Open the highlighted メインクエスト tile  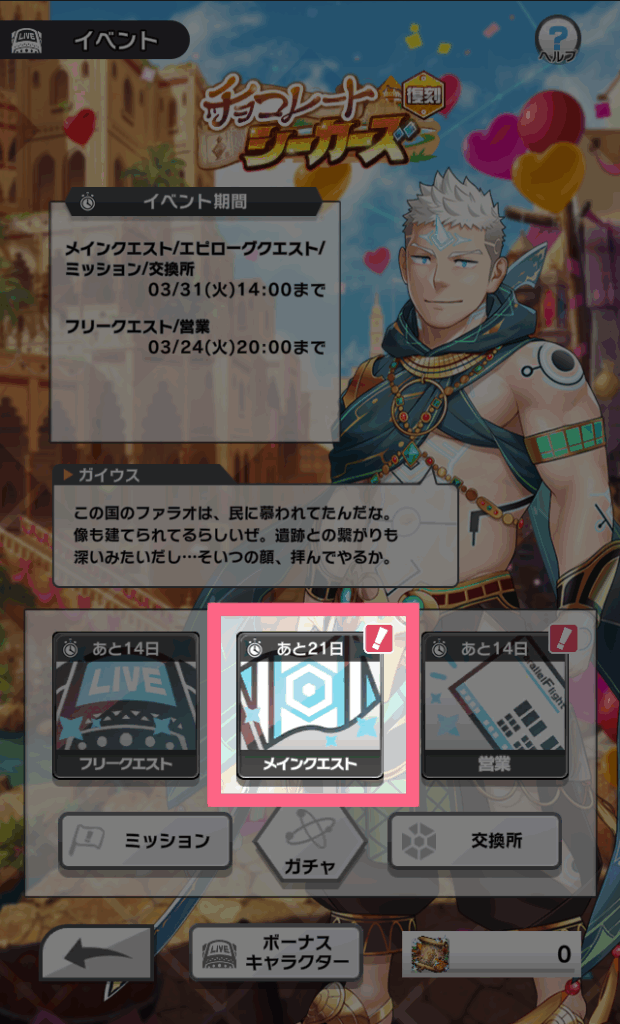click(311, 706)
